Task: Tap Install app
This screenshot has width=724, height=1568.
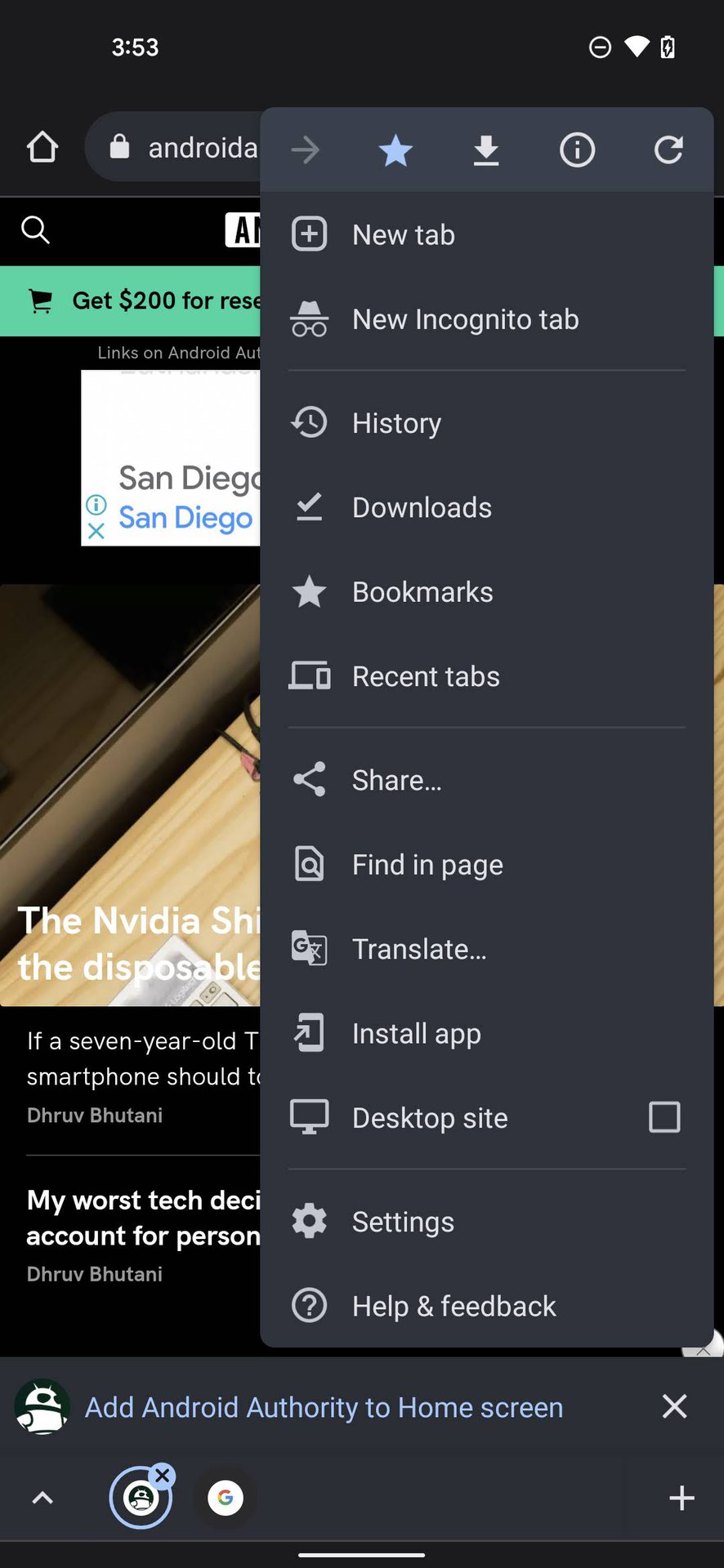Action: point(416,1034)
